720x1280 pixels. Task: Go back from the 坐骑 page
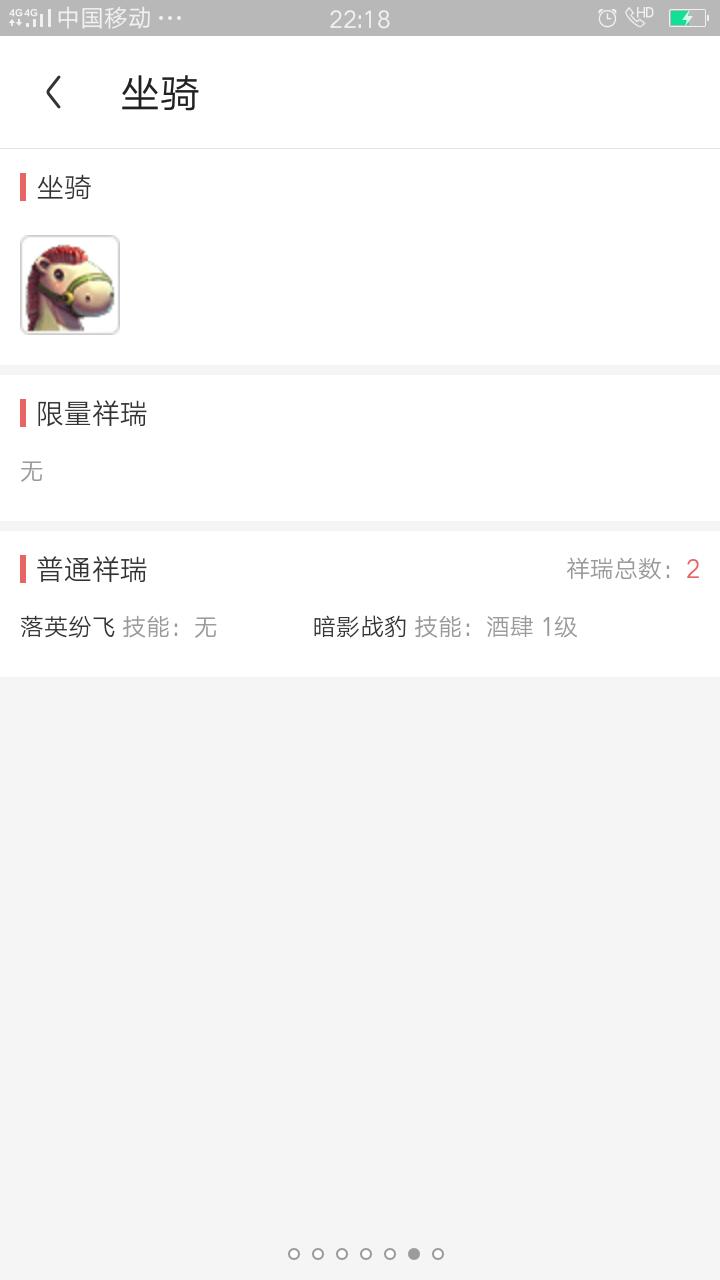pos(54,92)
